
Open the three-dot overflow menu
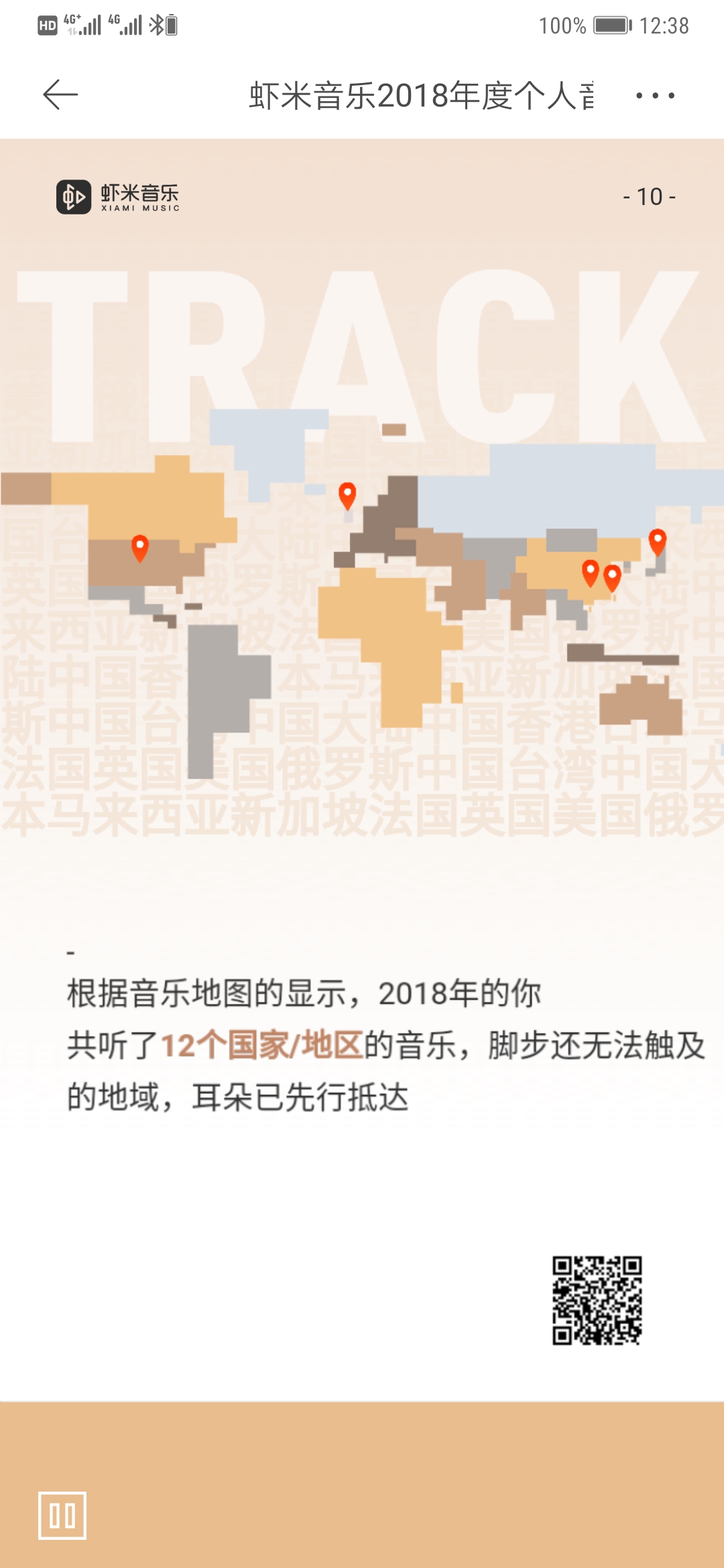[655, 95]
